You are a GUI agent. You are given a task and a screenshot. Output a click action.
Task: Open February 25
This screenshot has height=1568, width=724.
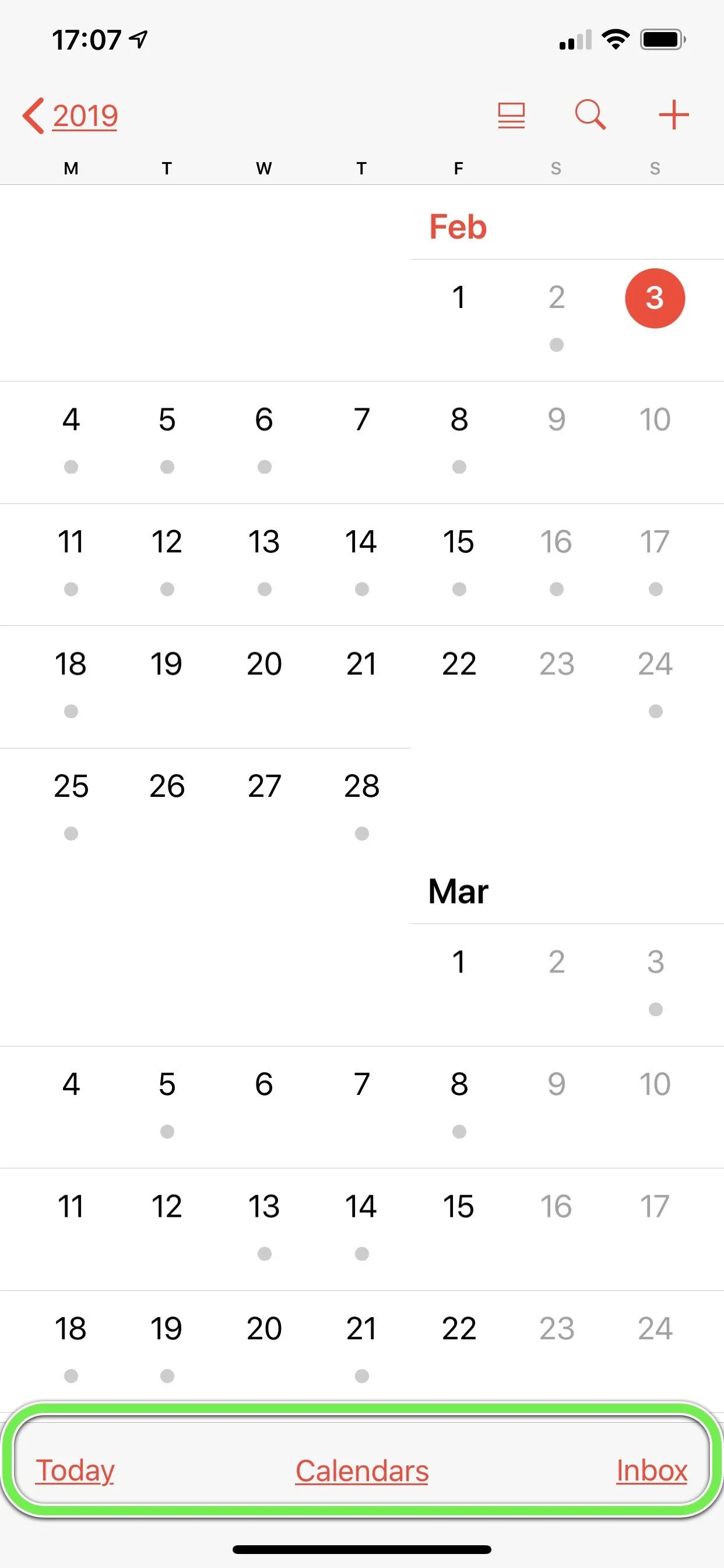click(71, 786)
